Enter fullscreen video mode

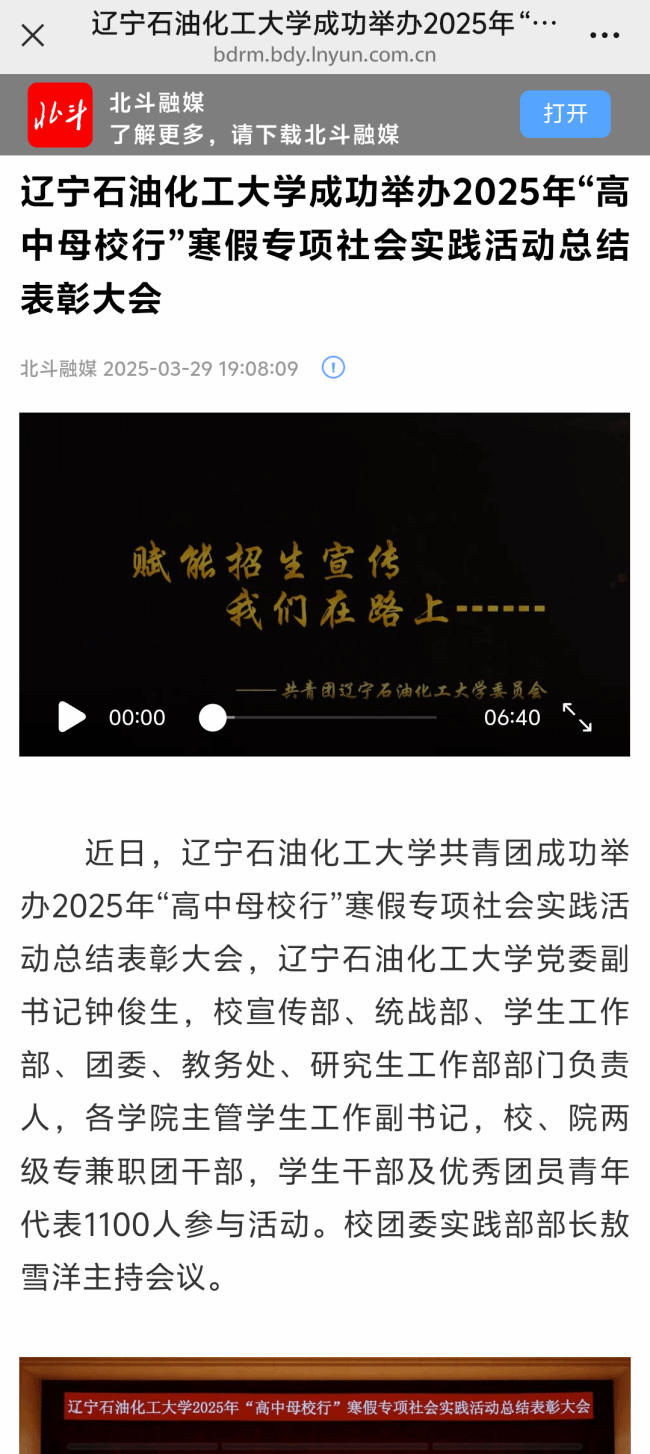point(577,717)
